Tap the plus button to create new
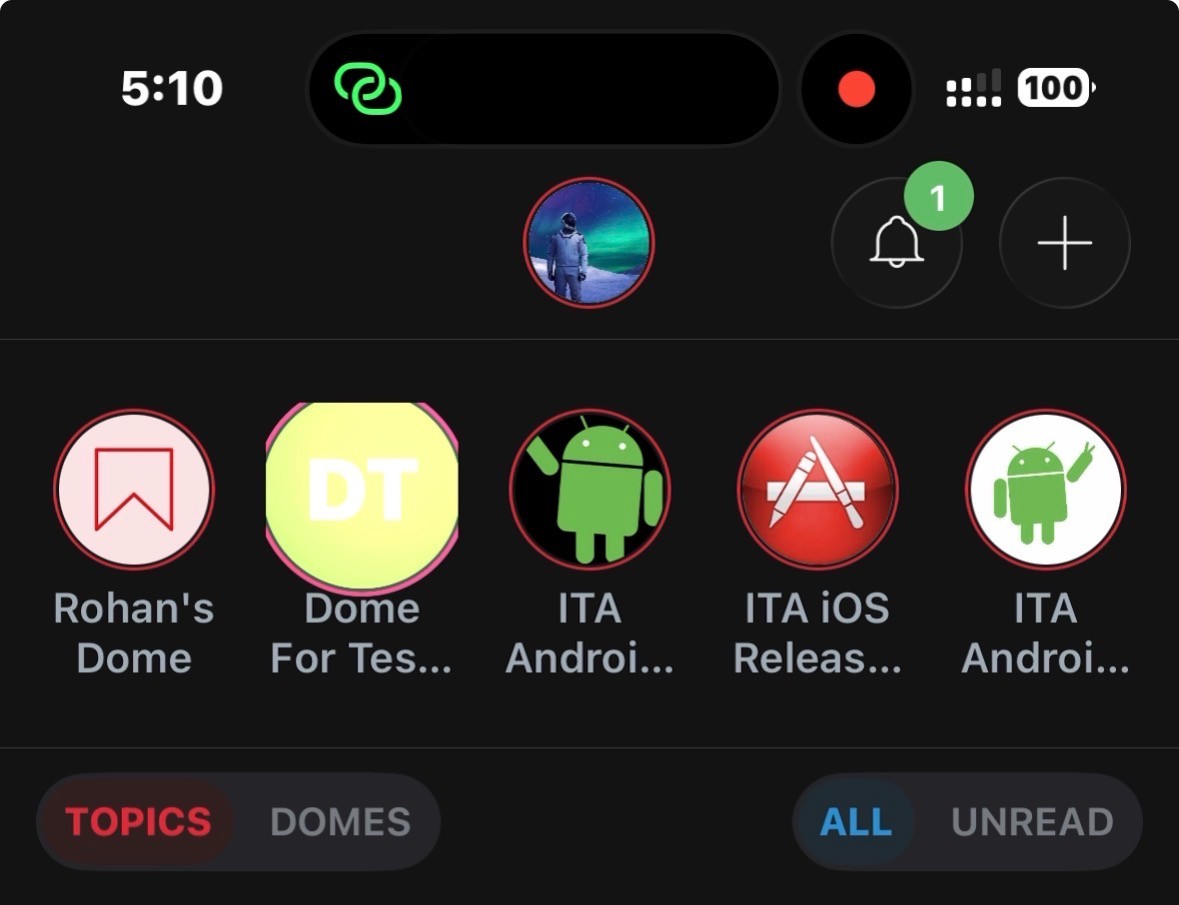Image resolution: width=1179 pixels, height=905 pixels. pos(1064,243)
